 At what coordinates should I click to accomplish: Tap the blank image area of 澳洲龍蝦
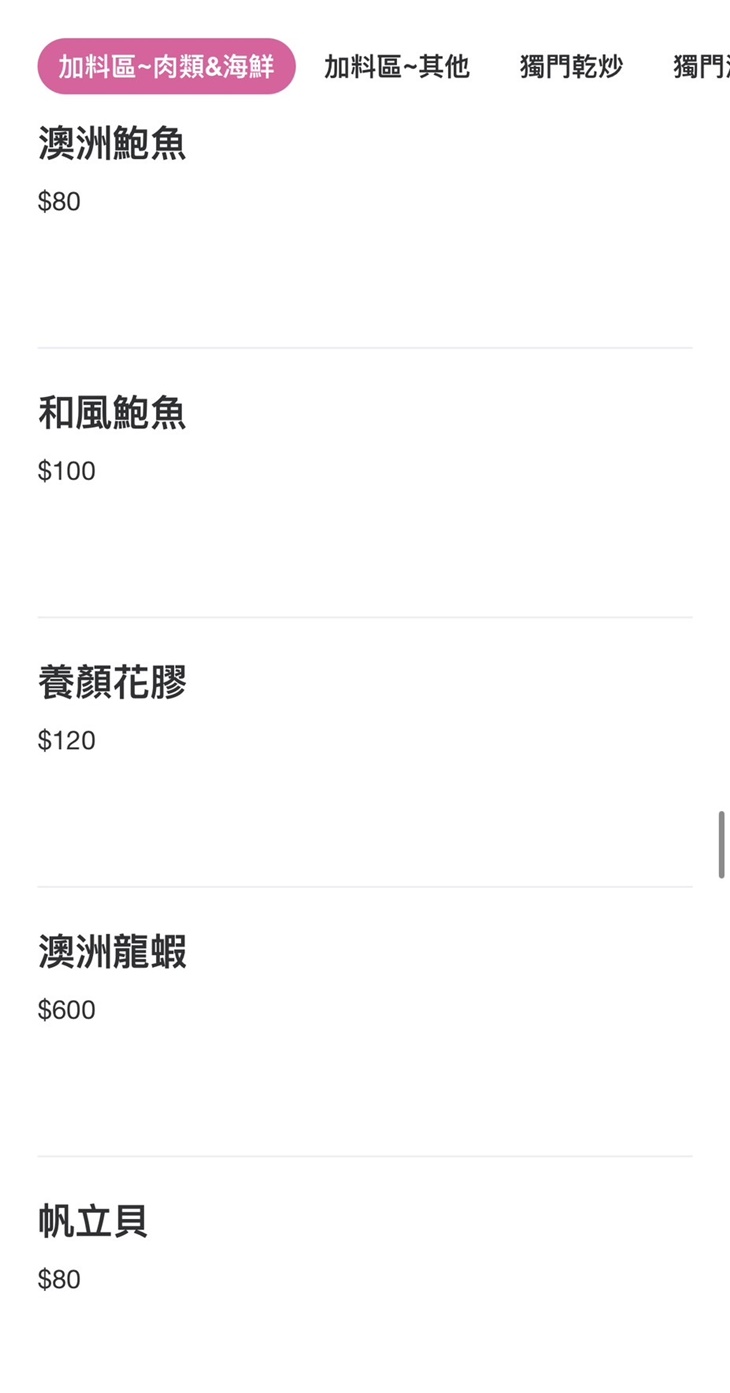365,1090
